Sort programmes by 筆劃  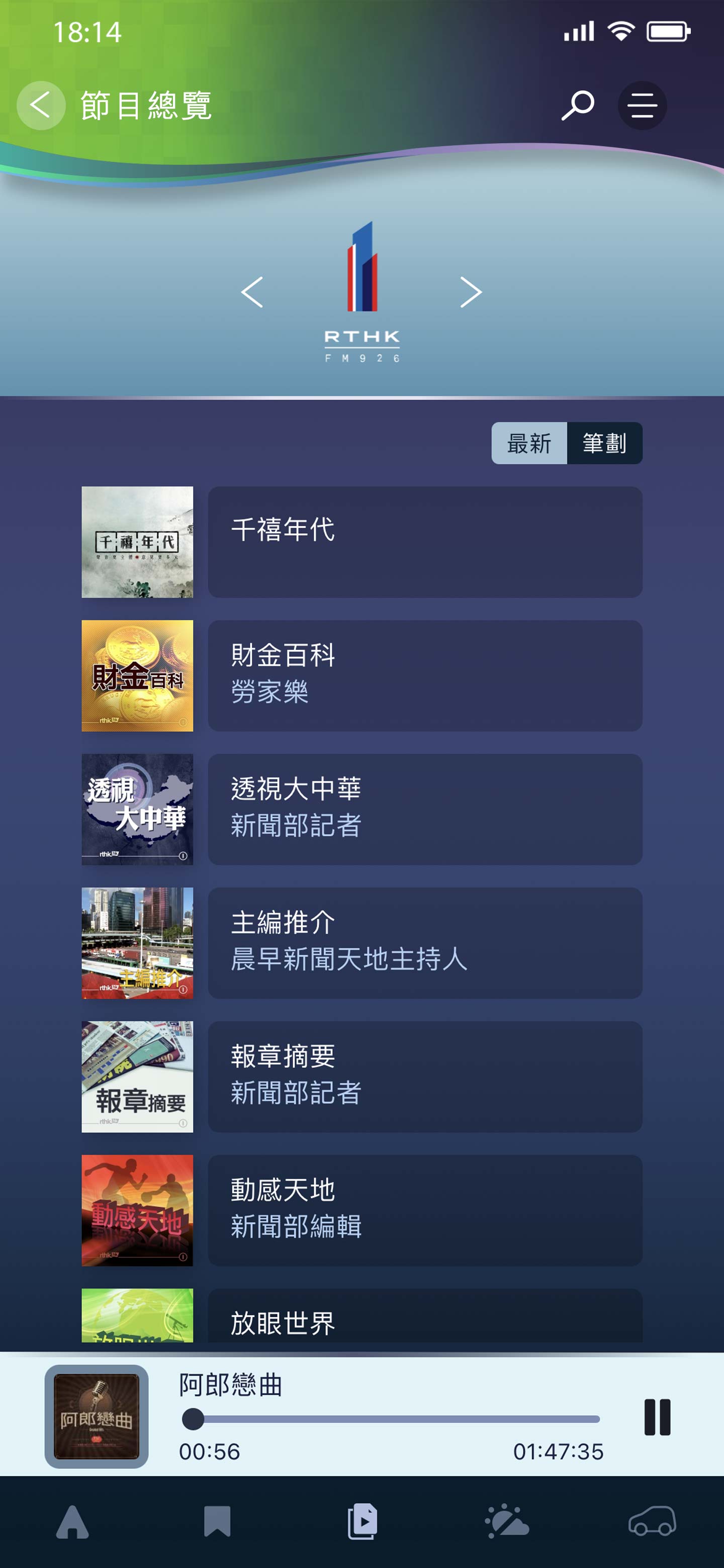(604, 443)
